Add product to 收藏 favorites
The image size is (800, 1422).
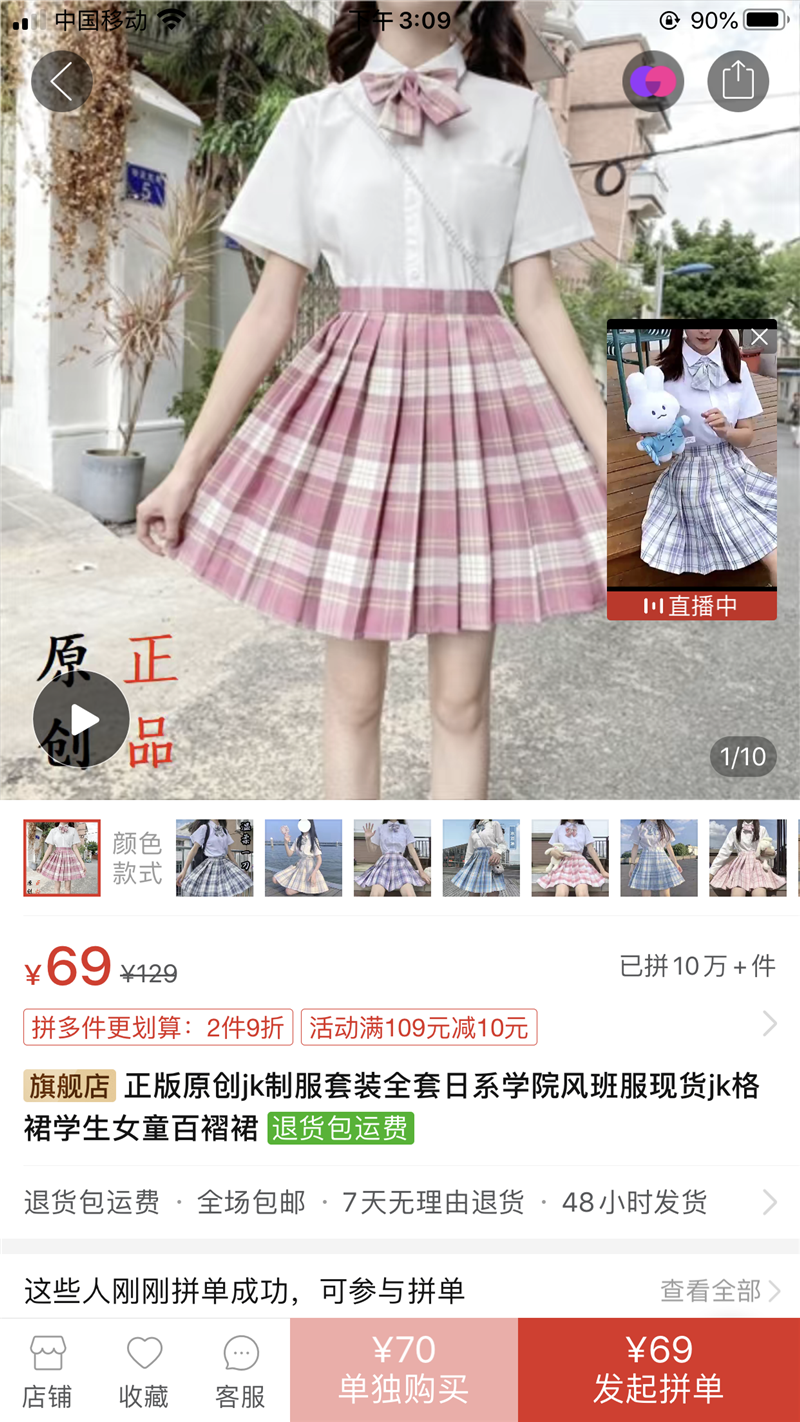[x=144, y=1371]
